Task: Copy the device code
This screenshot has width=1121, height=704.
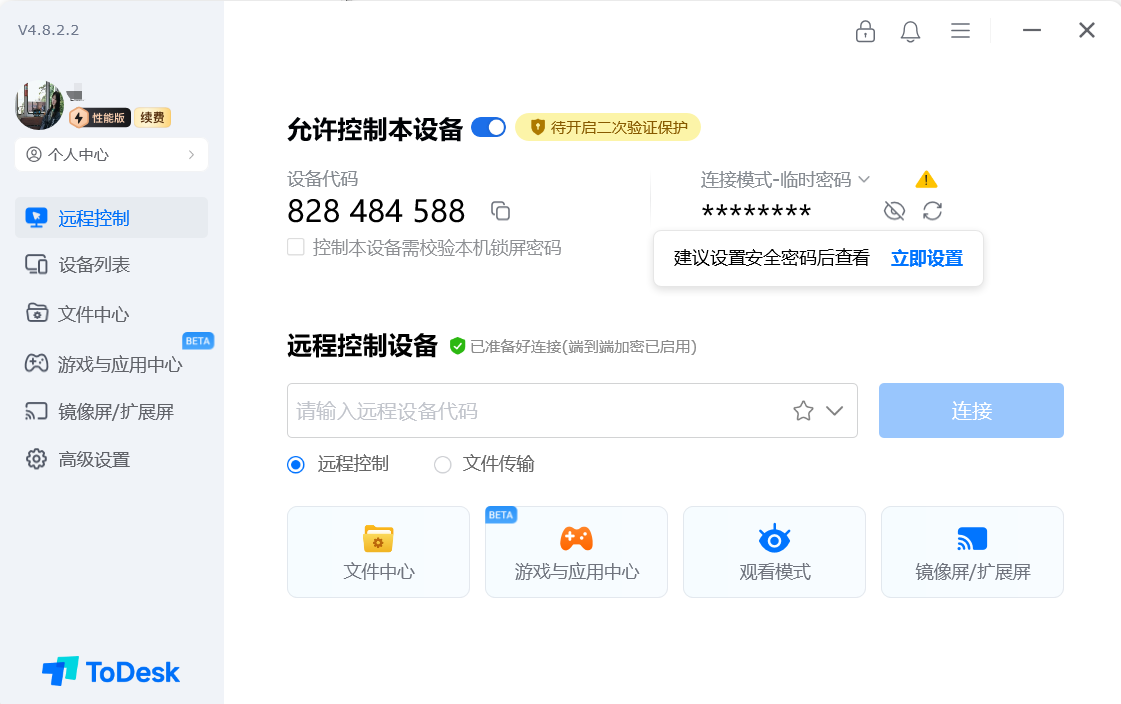Action: 501,211
